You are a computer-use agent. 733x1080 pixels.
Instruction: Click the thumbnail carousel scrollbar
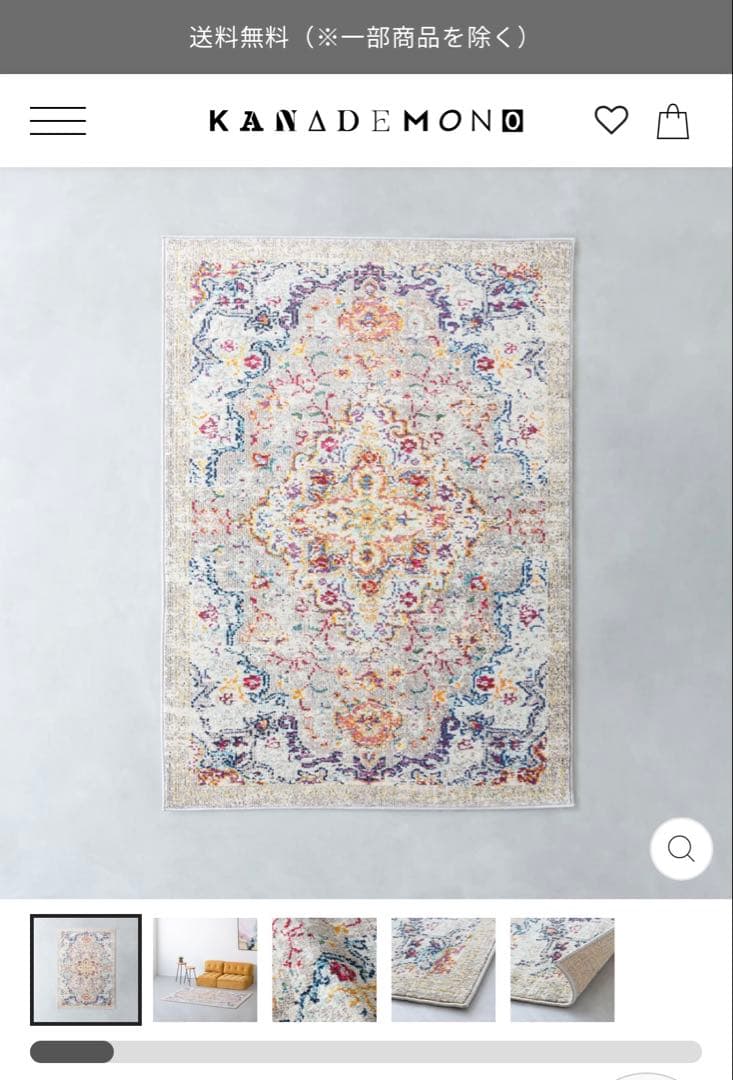(x=366, y=1052)
